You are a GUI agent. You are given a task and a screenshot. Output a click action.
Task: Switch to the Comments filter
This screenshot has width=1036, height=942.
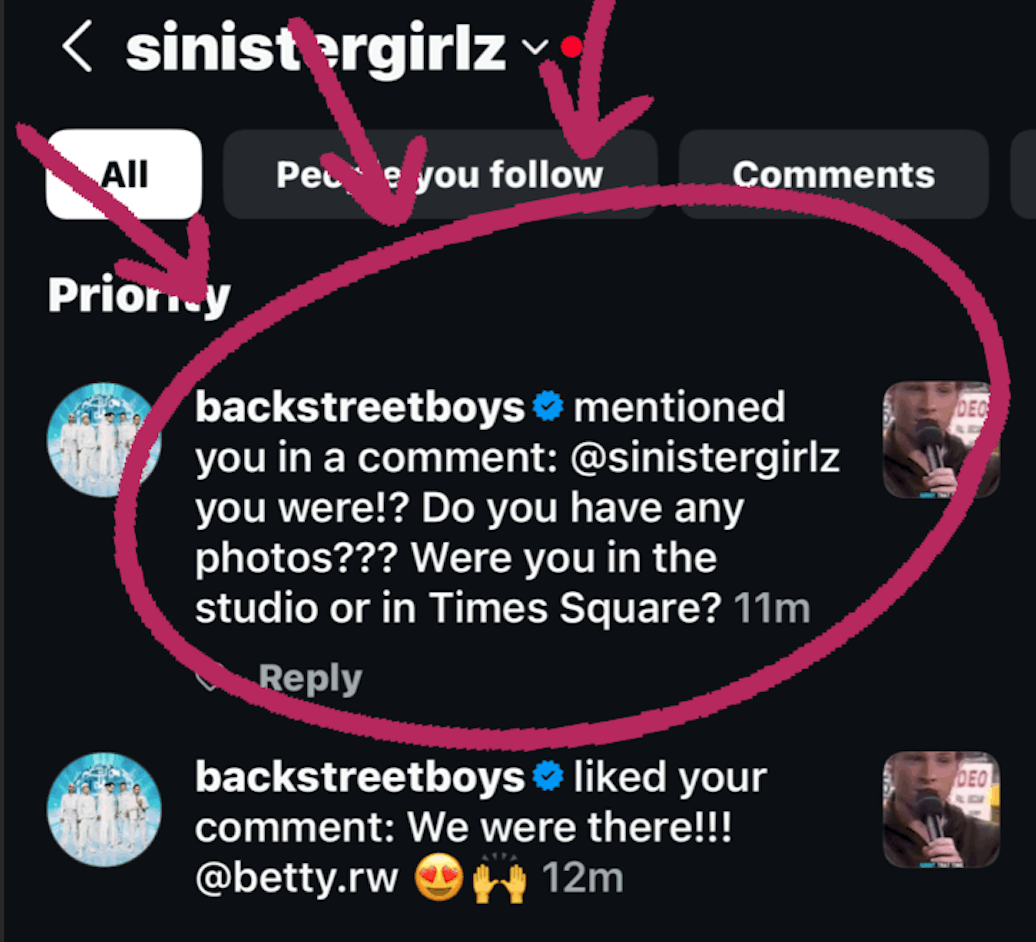click(833, 175)
